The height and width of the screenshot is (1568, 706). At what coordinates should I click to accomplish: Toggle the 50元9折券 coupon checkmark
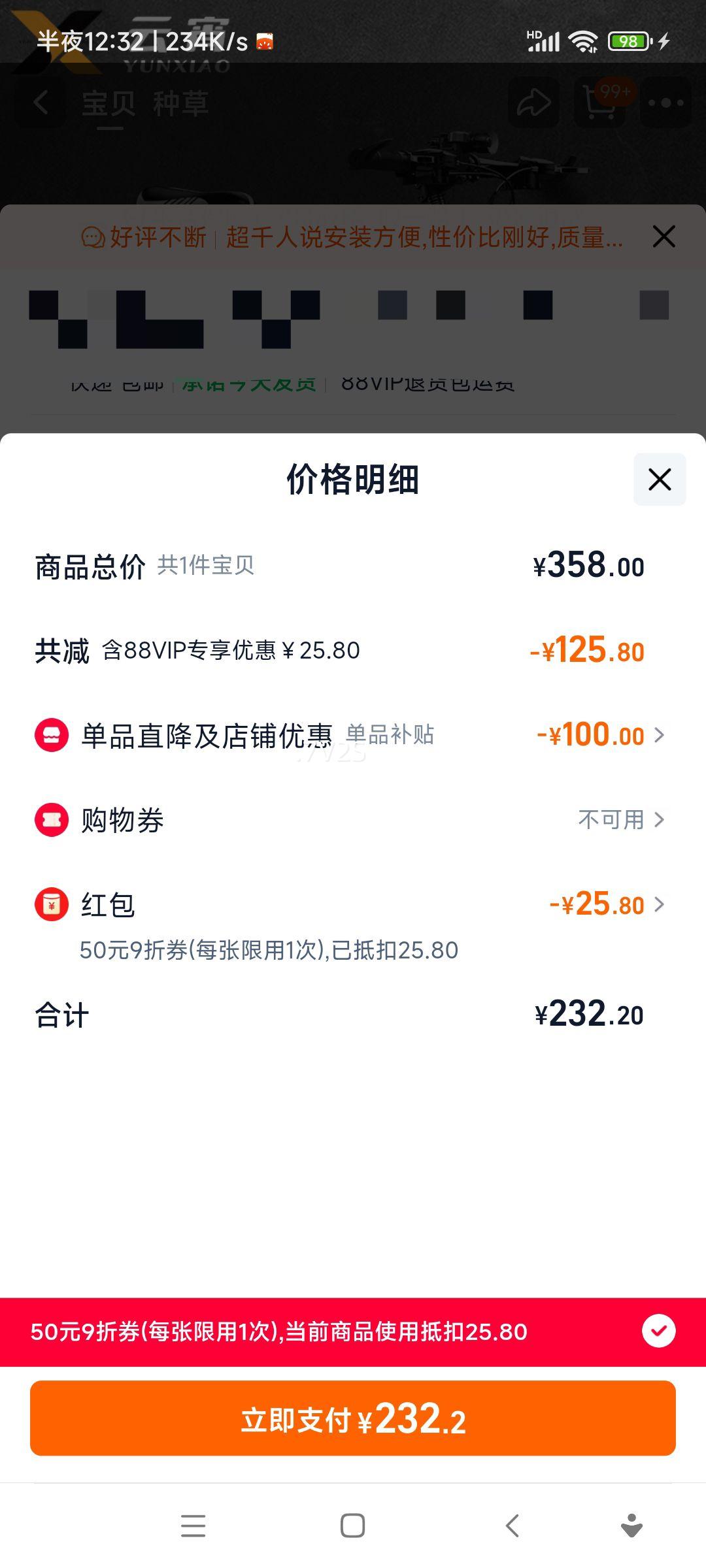coord(658,1331)
